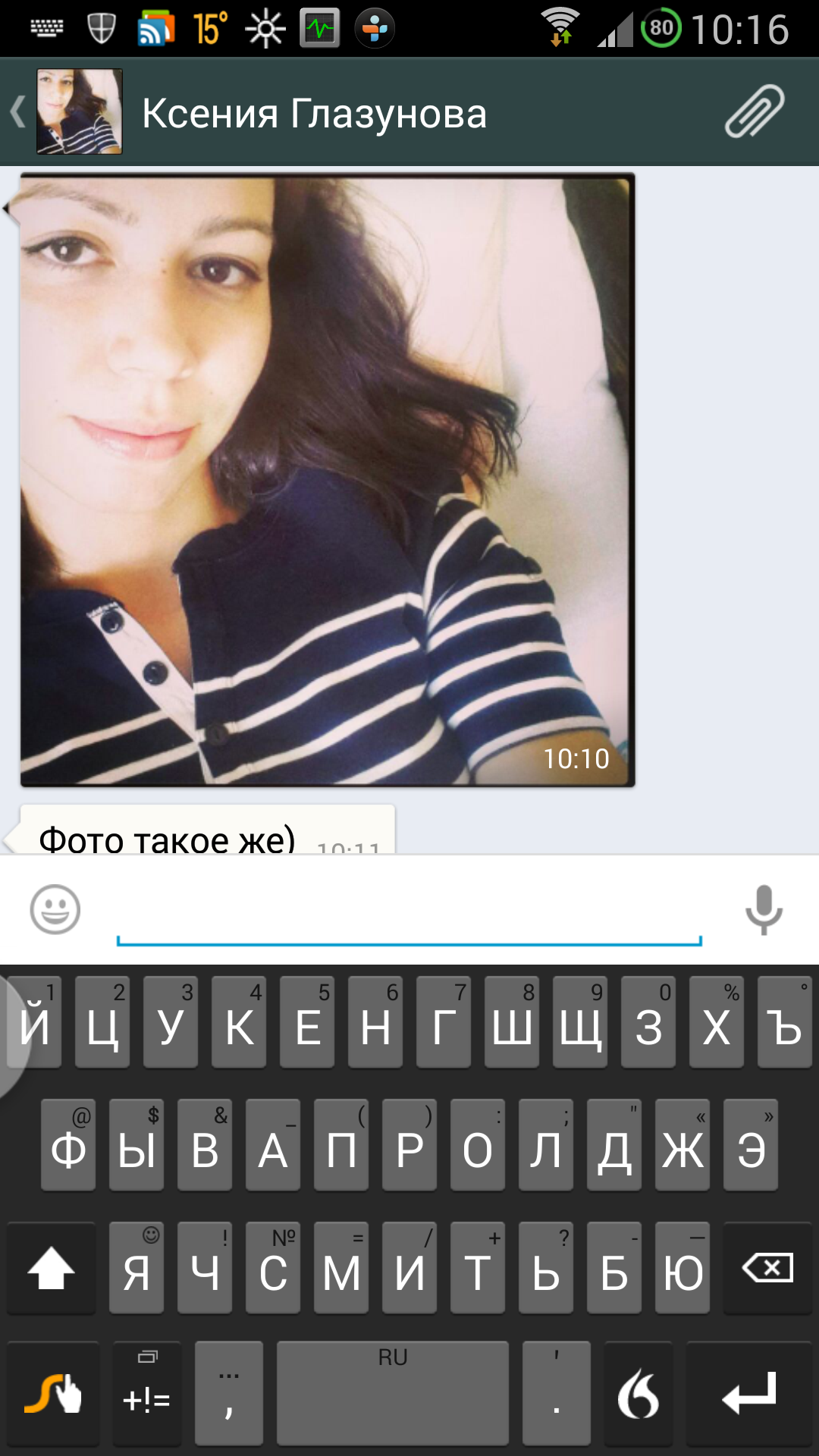Go back using the header arrow
The width and height of the screenshot is (819, 1456).
click(18, 112)
